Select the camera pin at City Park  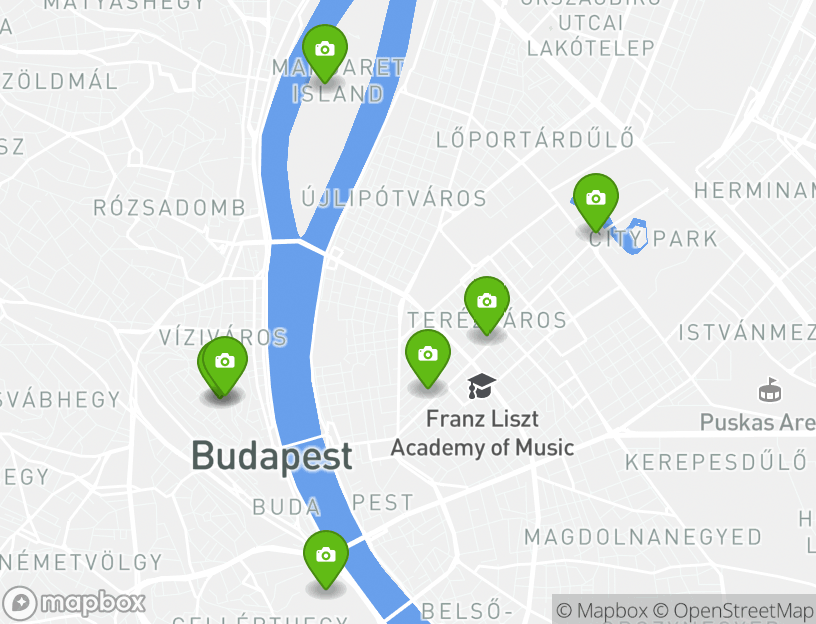596,199
